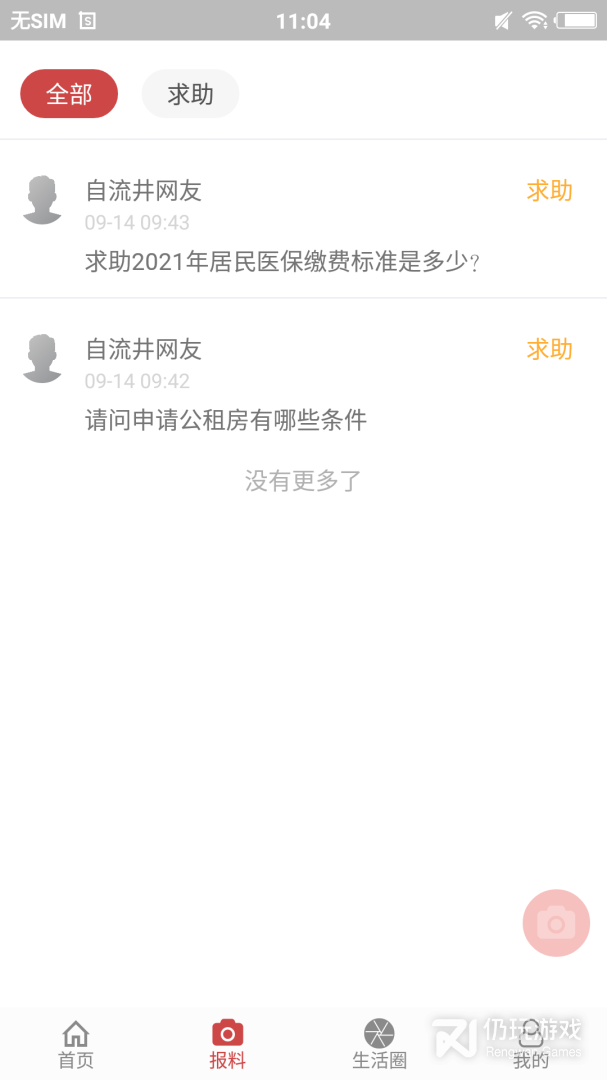Open the 我的 tab
This screenshot has height=1080, width=607.
point(531,1045)
